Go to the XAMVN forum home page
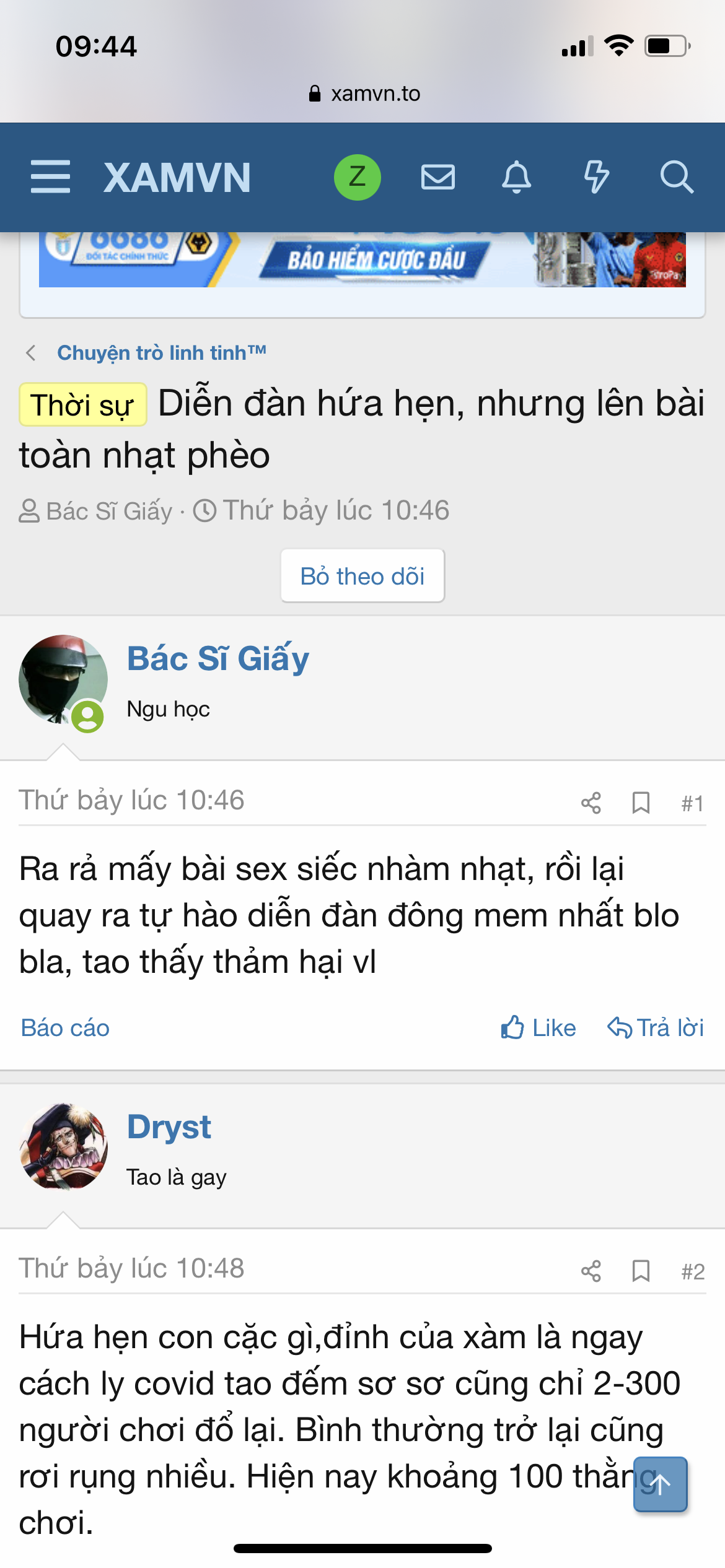725x1568 pixels. [177, 178]
